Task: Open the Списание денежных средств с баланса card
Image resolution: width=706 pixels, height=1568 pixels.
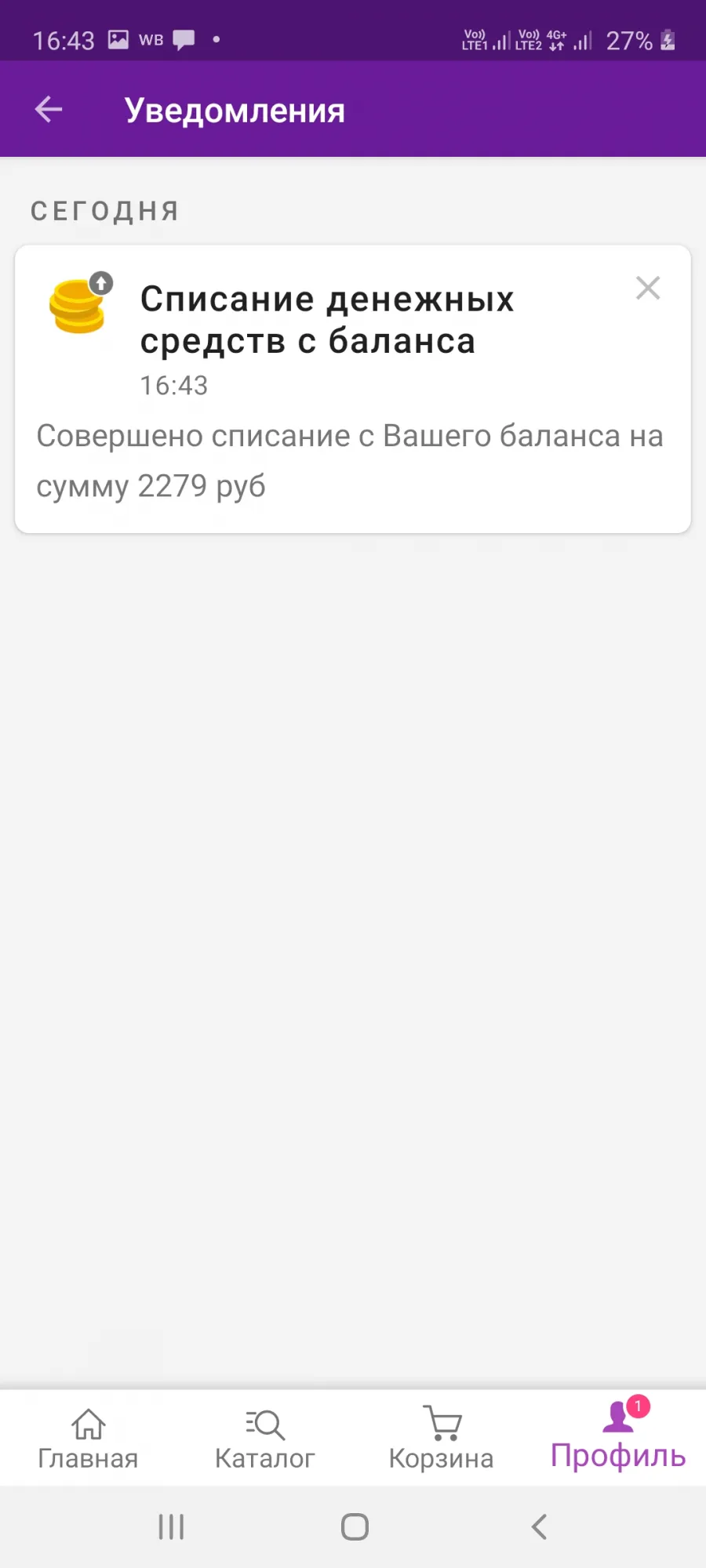Action: point(353,390)
